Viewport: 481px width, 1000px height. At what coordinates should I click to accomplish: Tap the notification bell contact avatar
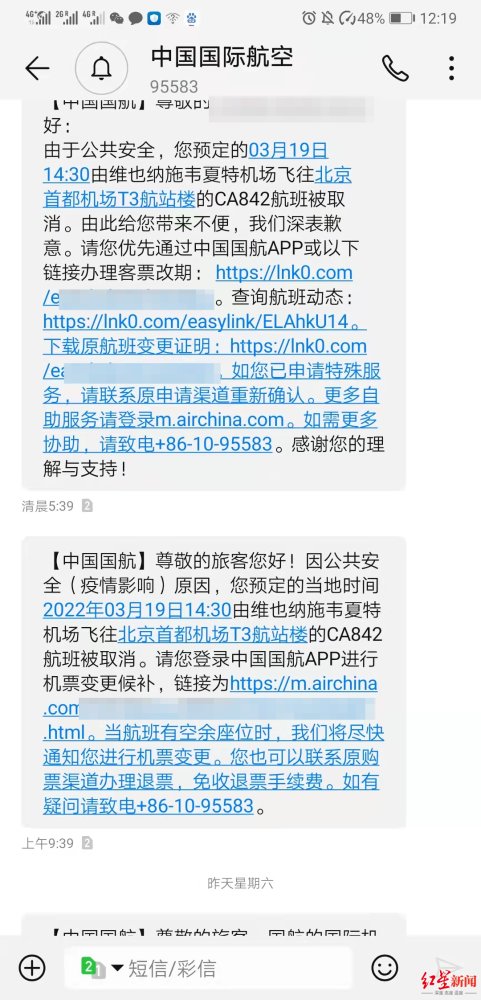pos(101,68)
